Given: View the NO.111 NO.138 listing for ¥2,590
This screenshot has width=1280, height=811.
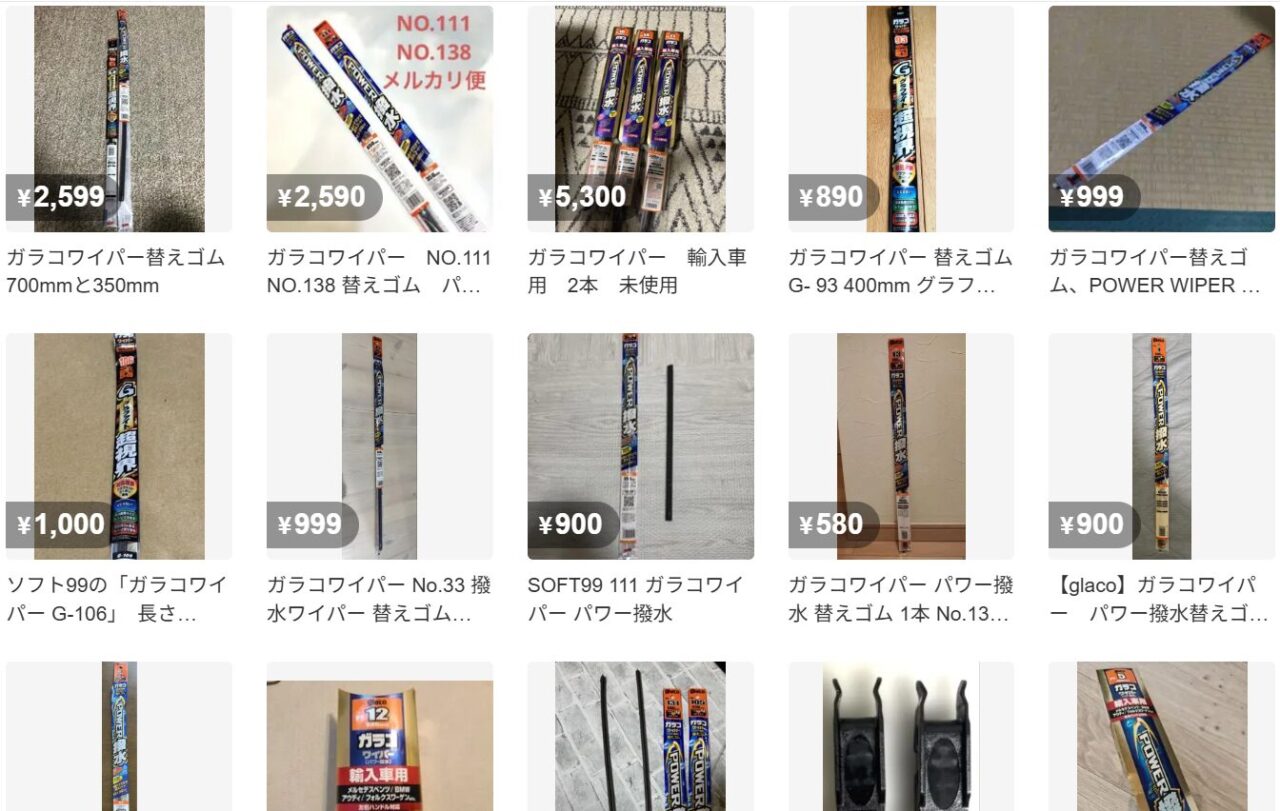Looking at the screenshot, I should point(379,120).
